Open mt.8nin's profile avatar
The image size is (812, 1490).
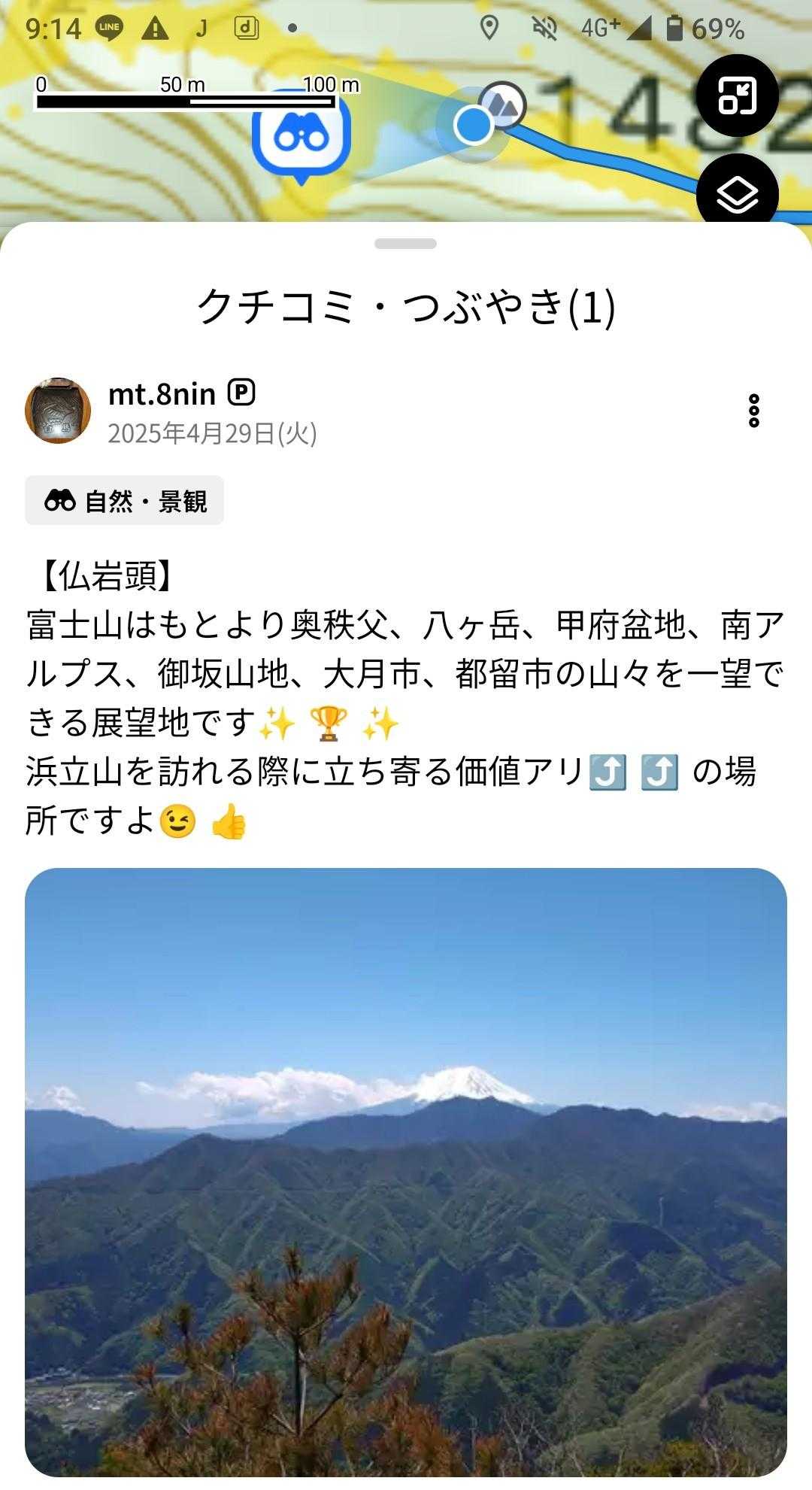click(58, 411)
